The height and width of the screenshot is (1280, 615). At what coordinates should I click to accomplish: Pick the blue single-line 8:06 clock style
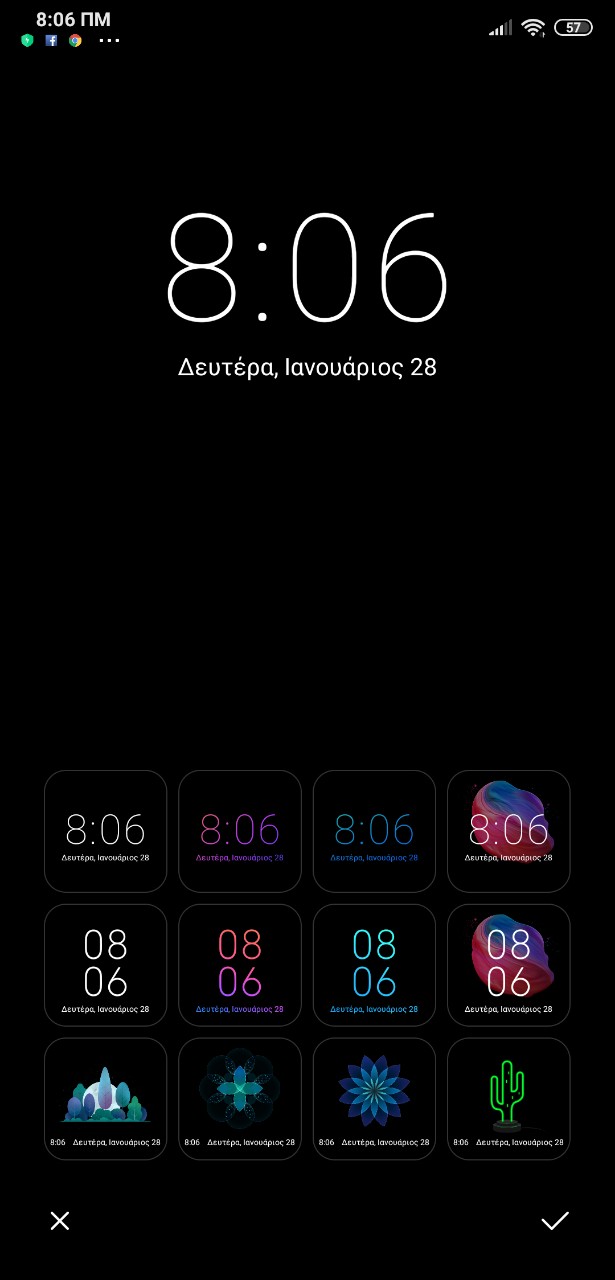click(x=374, y=831)
